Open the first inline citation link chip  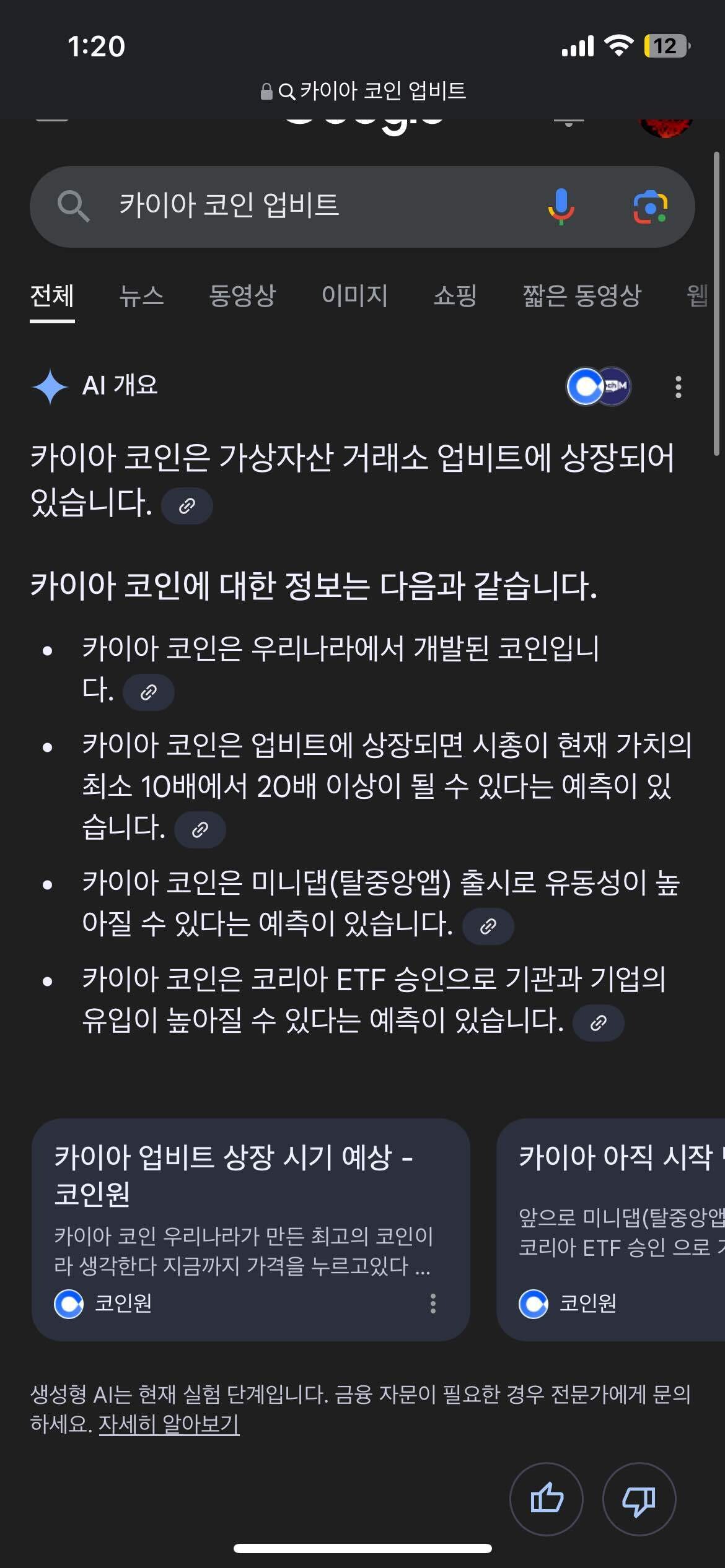pos(187,506)
